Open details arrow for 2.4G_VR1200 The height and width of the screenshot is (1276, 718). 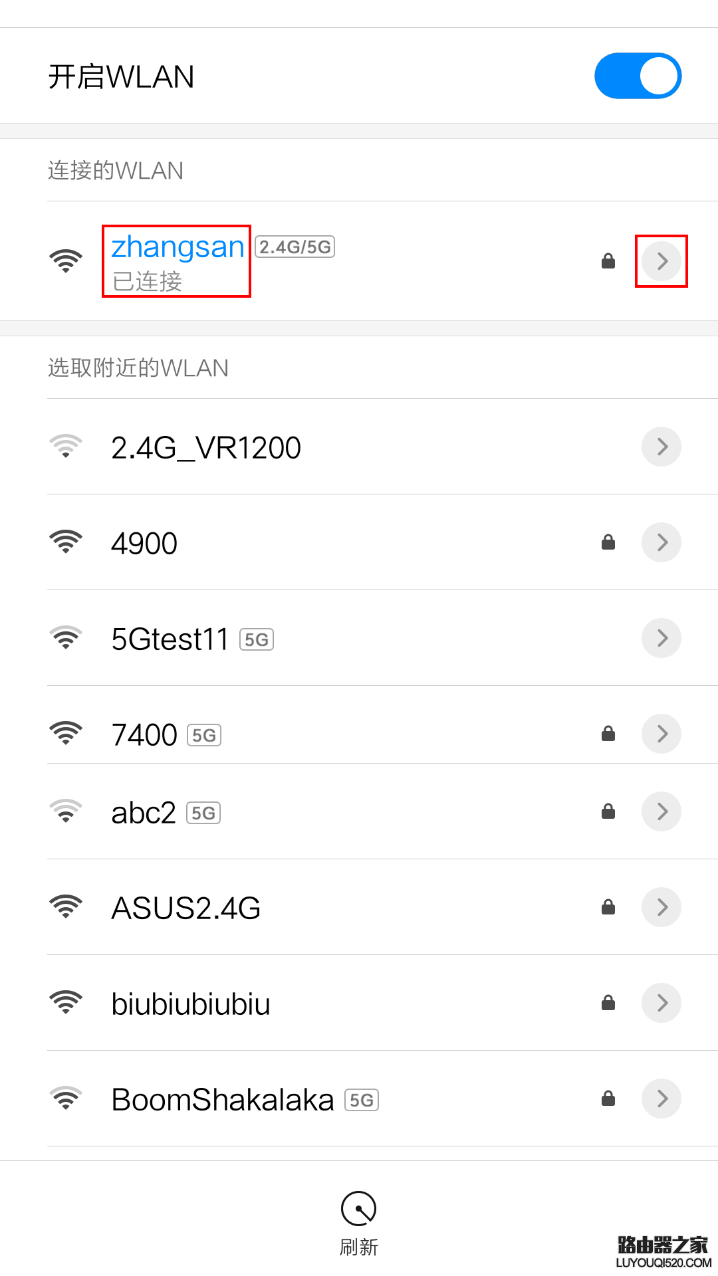[661, 447]
